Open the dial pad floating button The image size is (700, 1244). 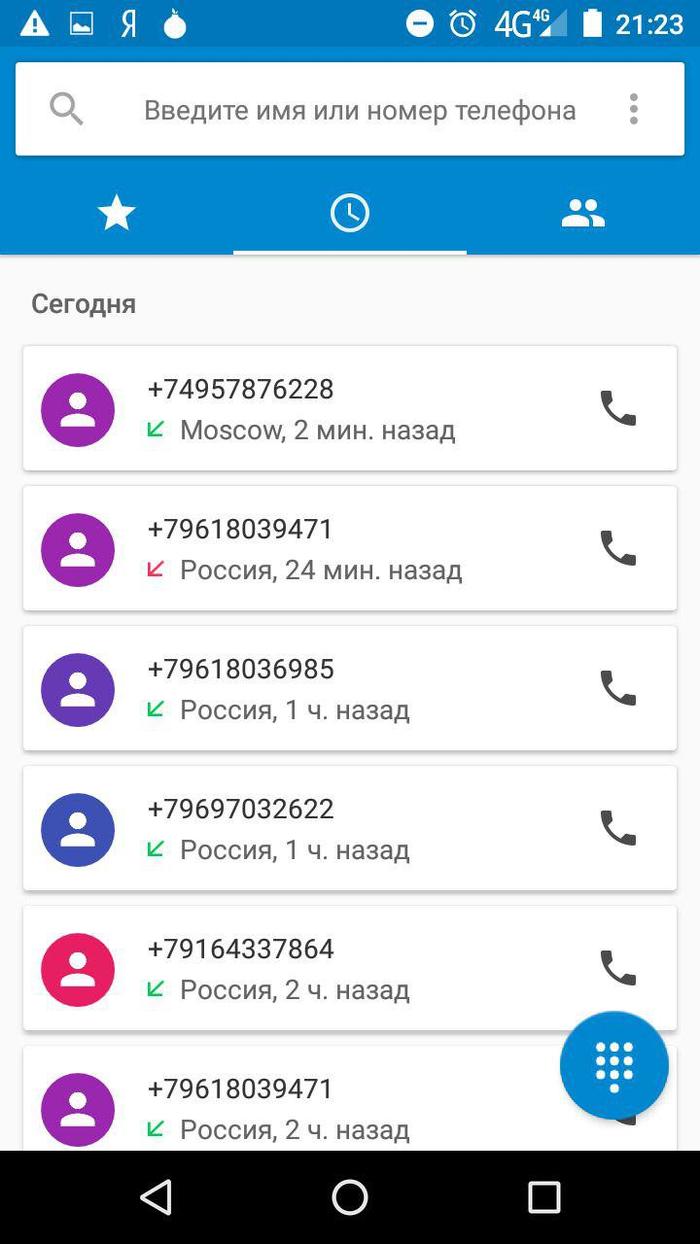tap(614, 1065)
